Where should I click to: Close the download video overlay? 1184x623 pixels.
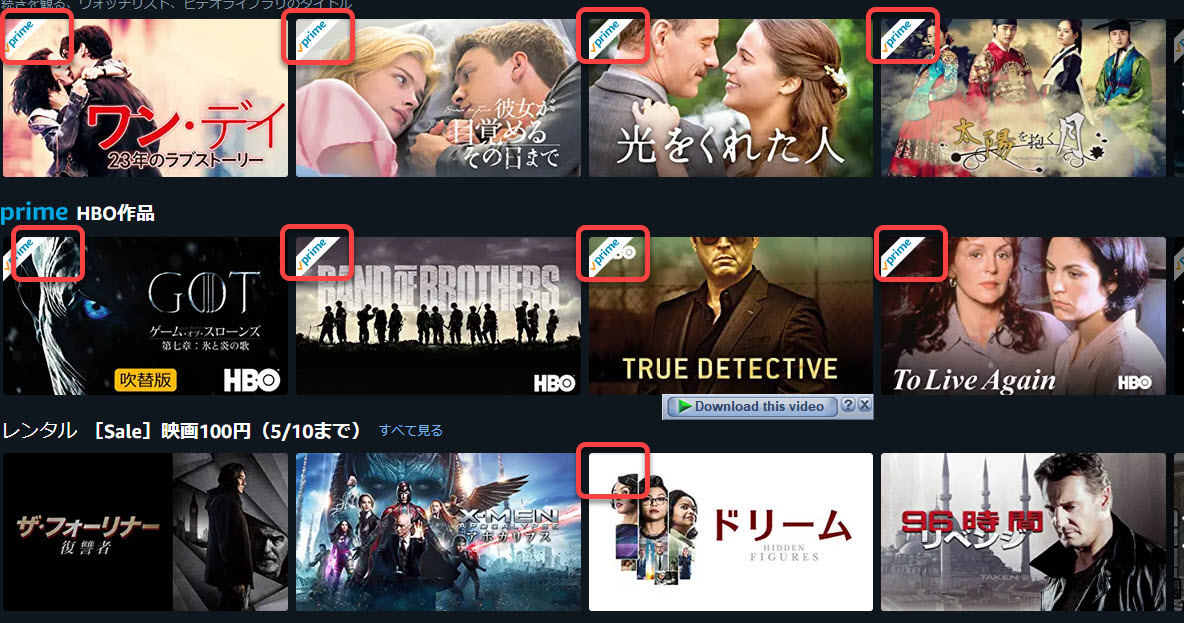[x=865, y=405]
